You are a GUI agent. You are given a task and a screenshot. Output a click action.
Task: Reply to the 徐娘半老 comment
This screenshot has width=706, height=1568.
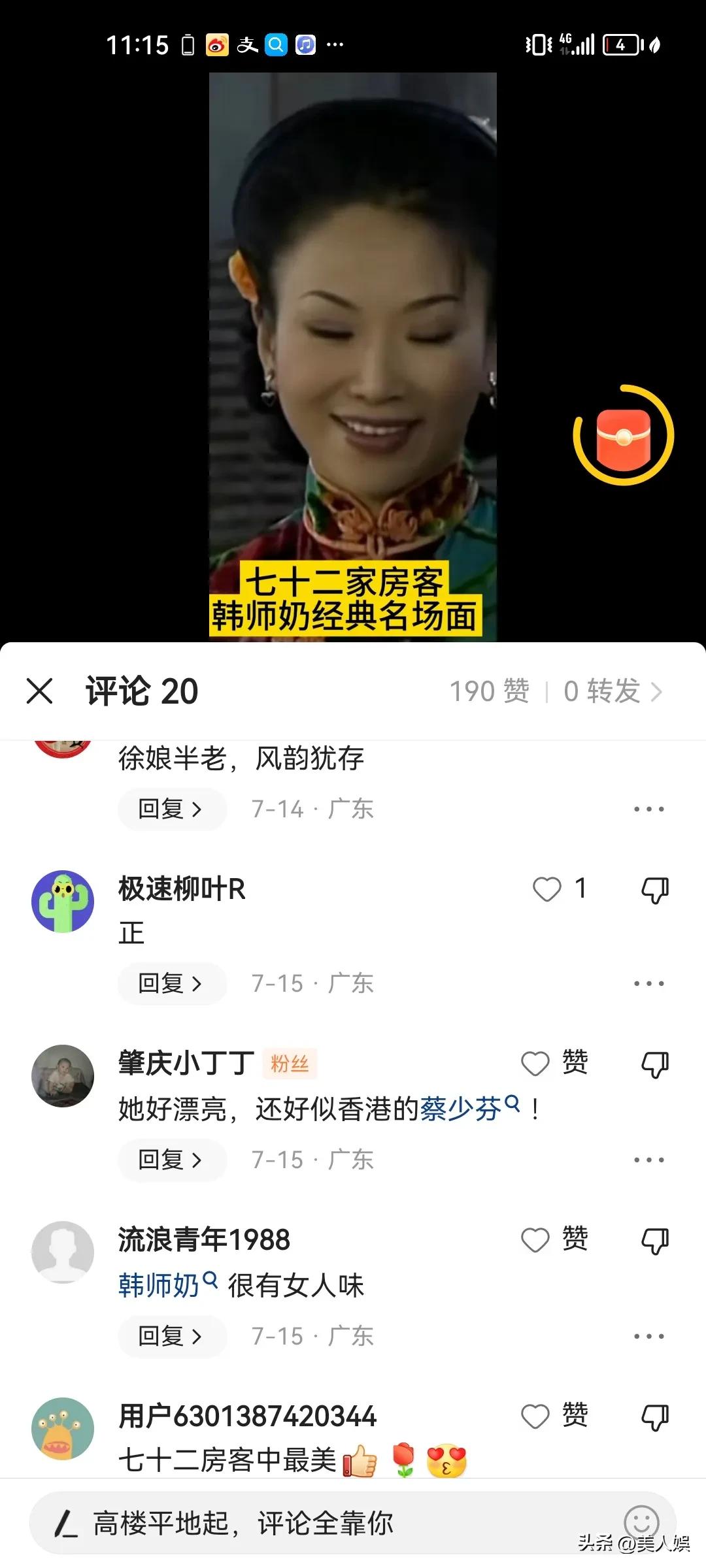(x=171, y=809)
